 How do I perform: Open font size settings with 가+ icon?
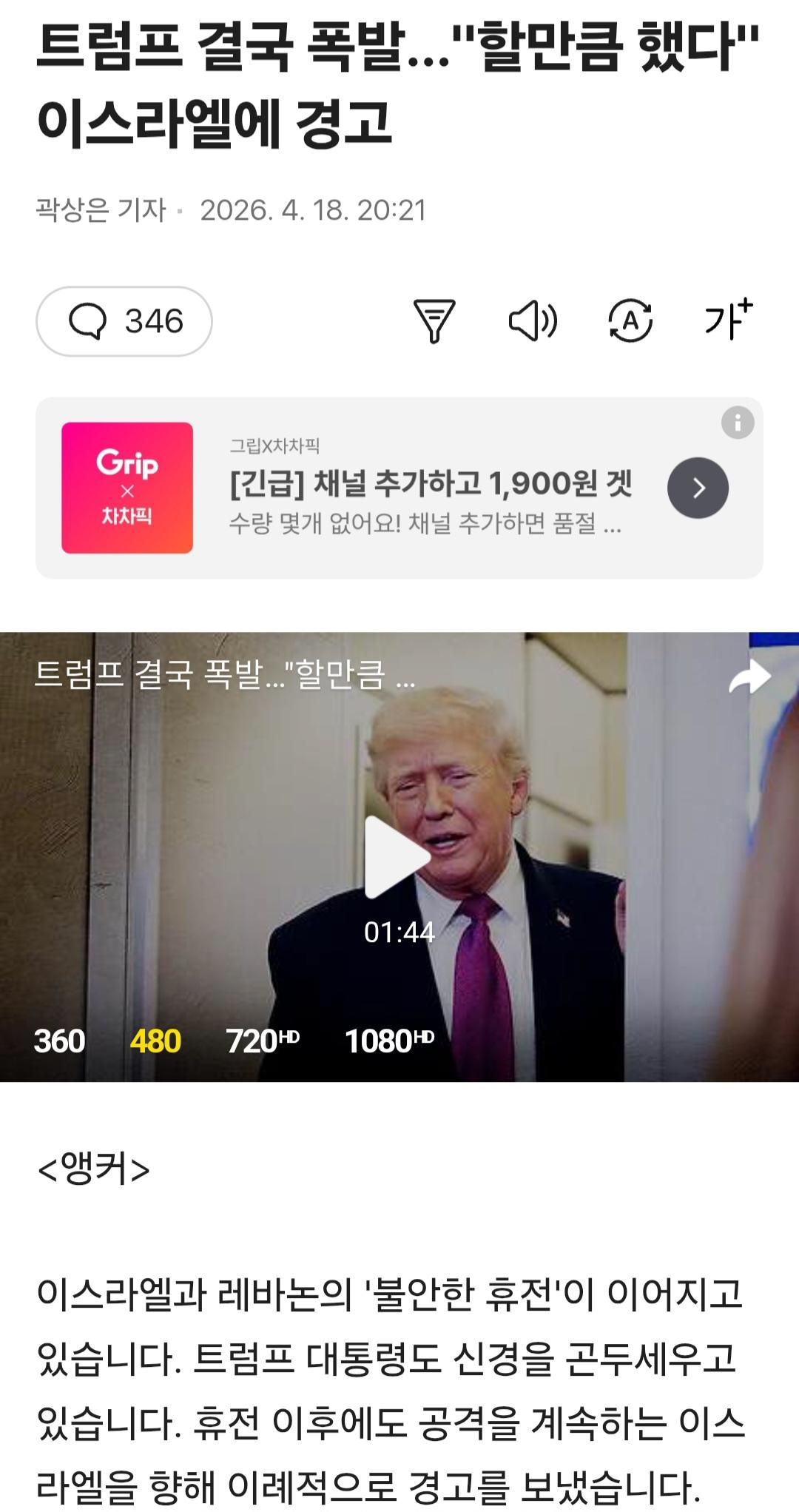[728, 320]
